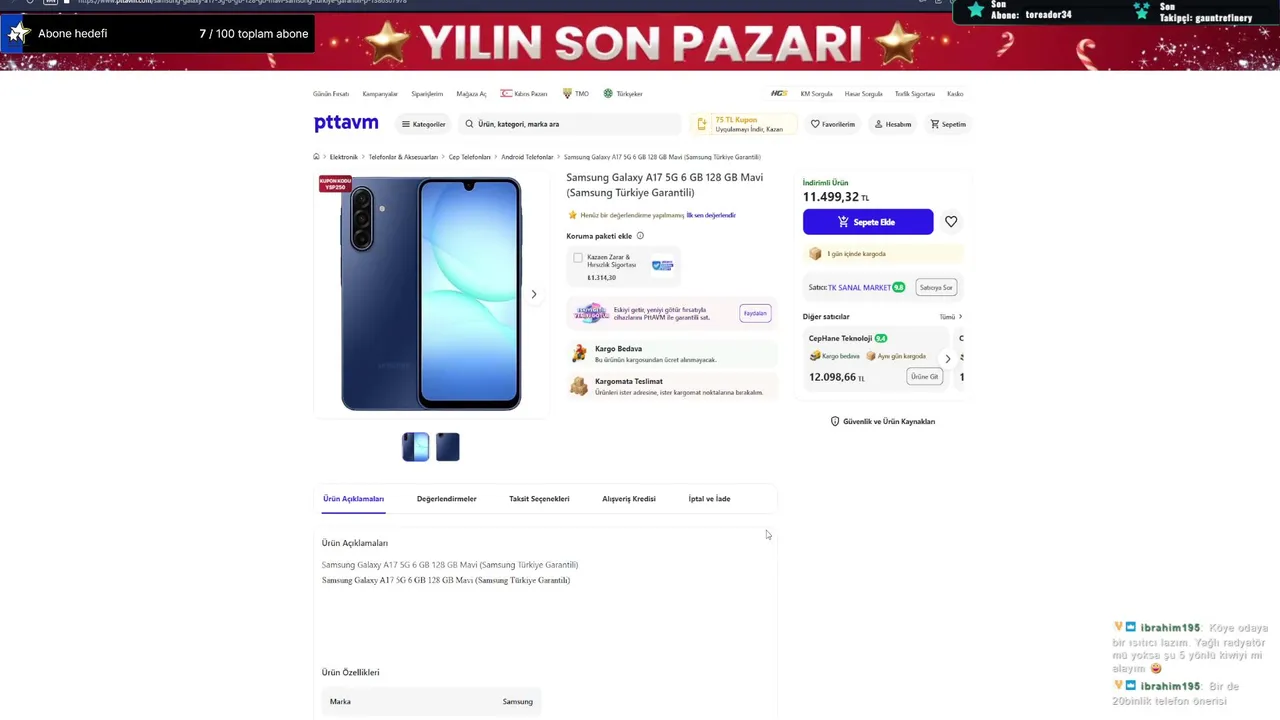Open the Cep Telefonları breadcrumb link
The height and width of the screenshot is (720, 1280).
[x=469, y=157]
